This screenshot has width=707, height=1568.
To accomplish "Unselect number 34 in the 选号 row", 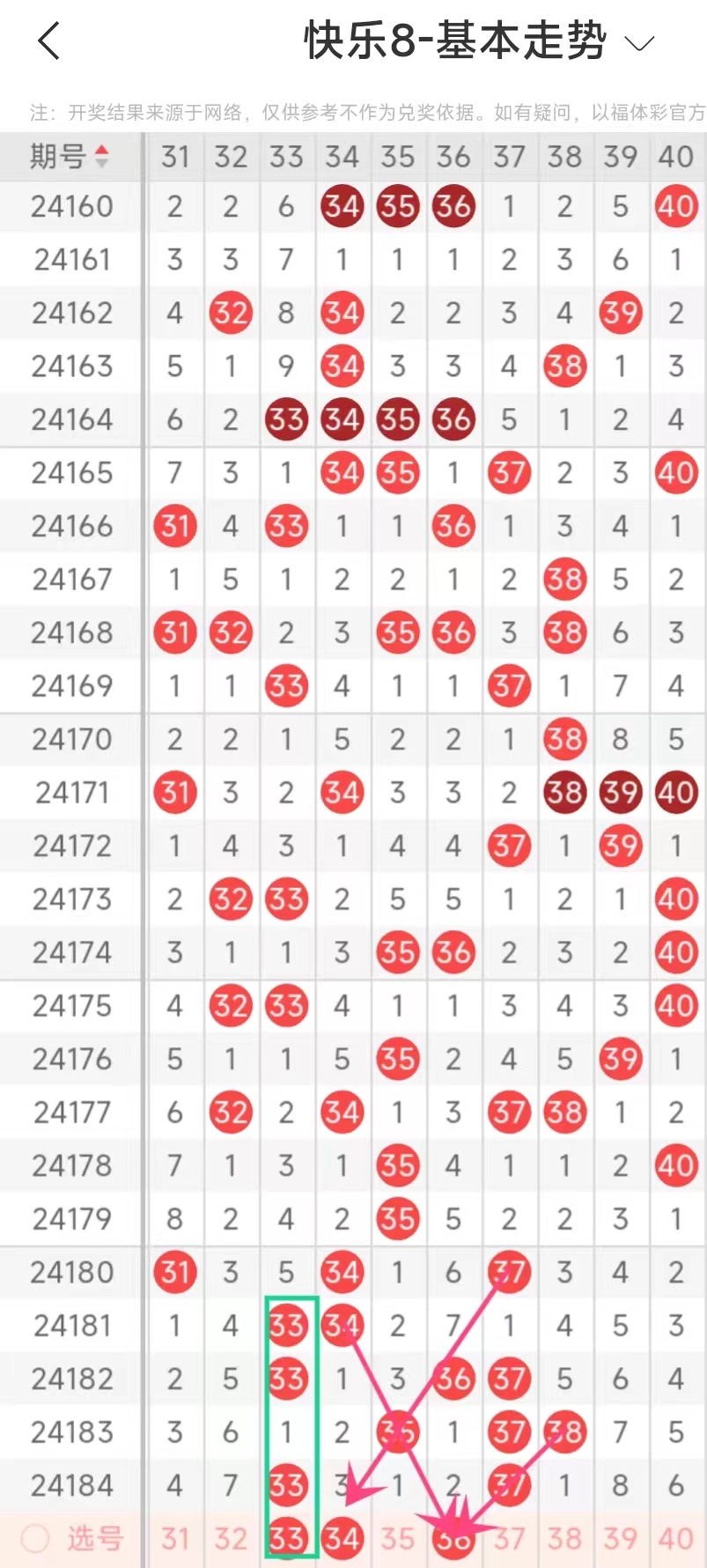I will tap(342, 1538).
